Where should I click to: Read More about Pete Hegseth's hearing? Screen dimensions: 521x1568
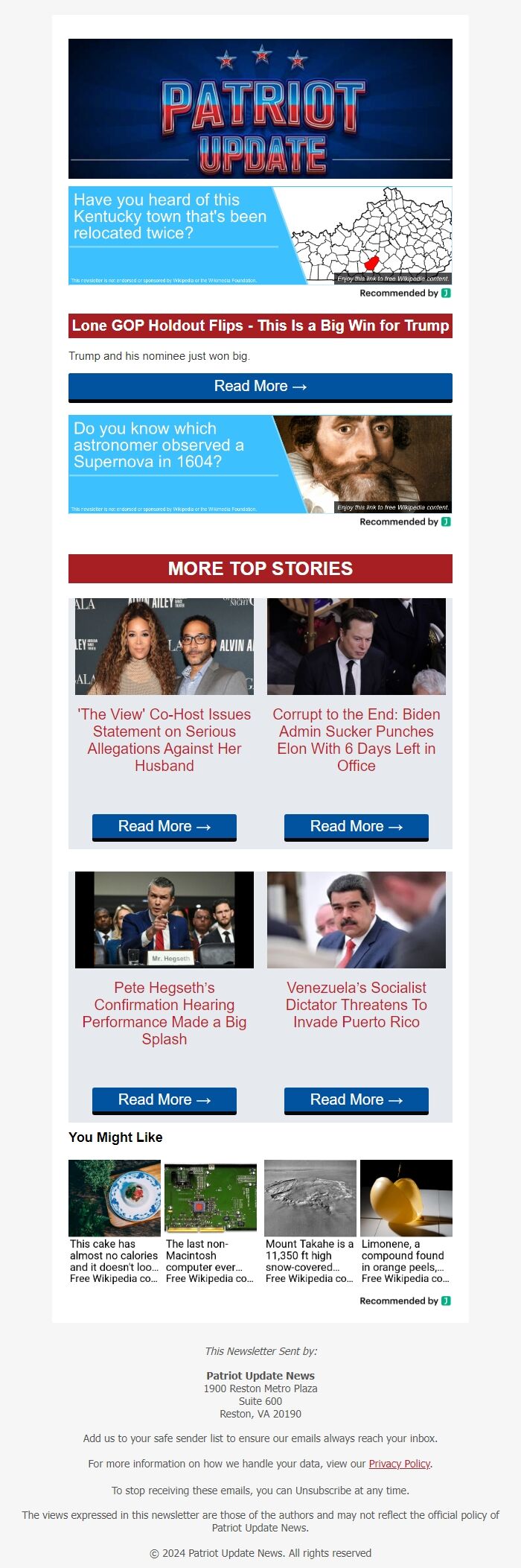coord(164,1099)
